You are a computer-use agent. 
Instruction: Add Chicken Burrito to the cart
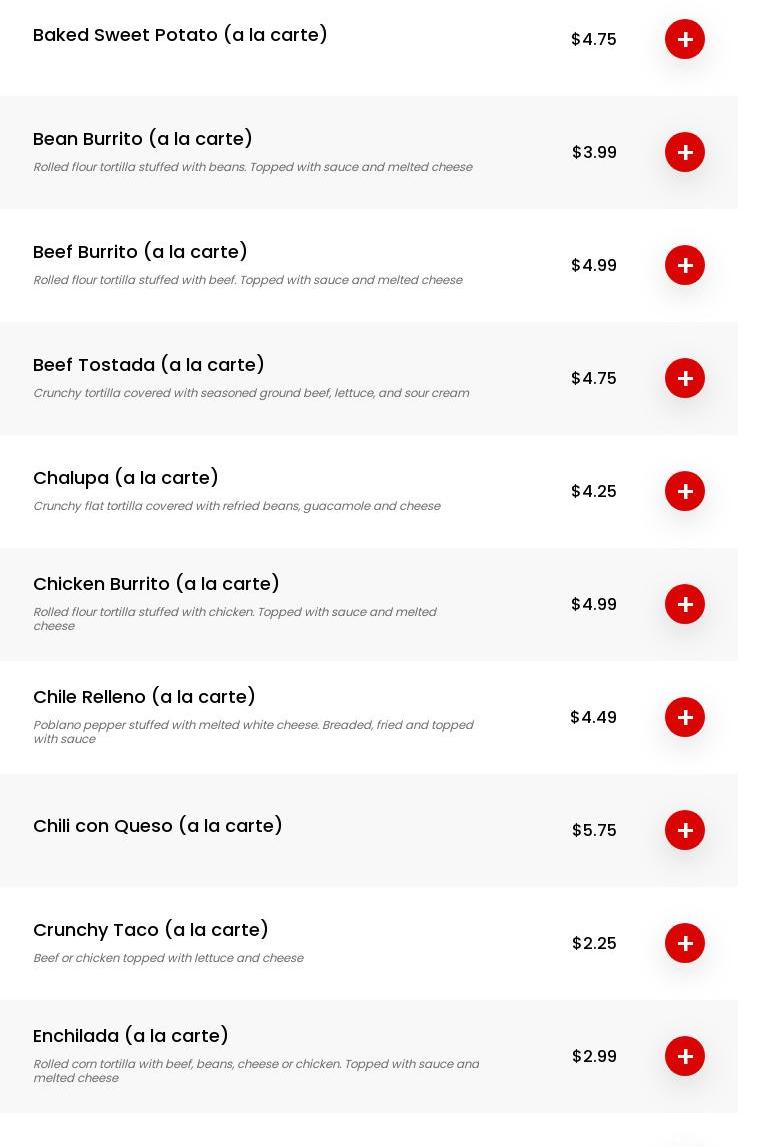685,604
